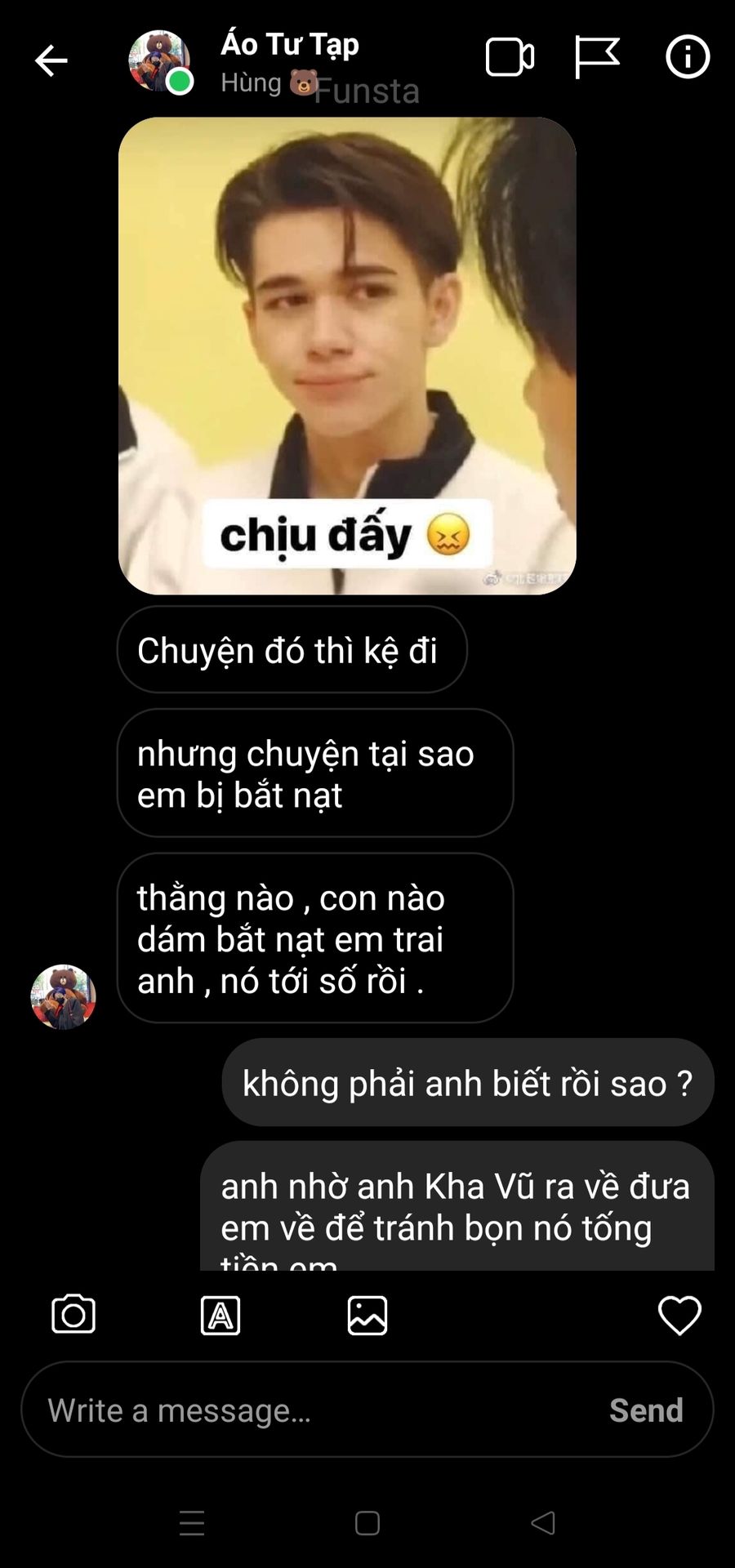Go back using the top-left arrow
This screenshot has height=1568, width=735.
point(51,60)
